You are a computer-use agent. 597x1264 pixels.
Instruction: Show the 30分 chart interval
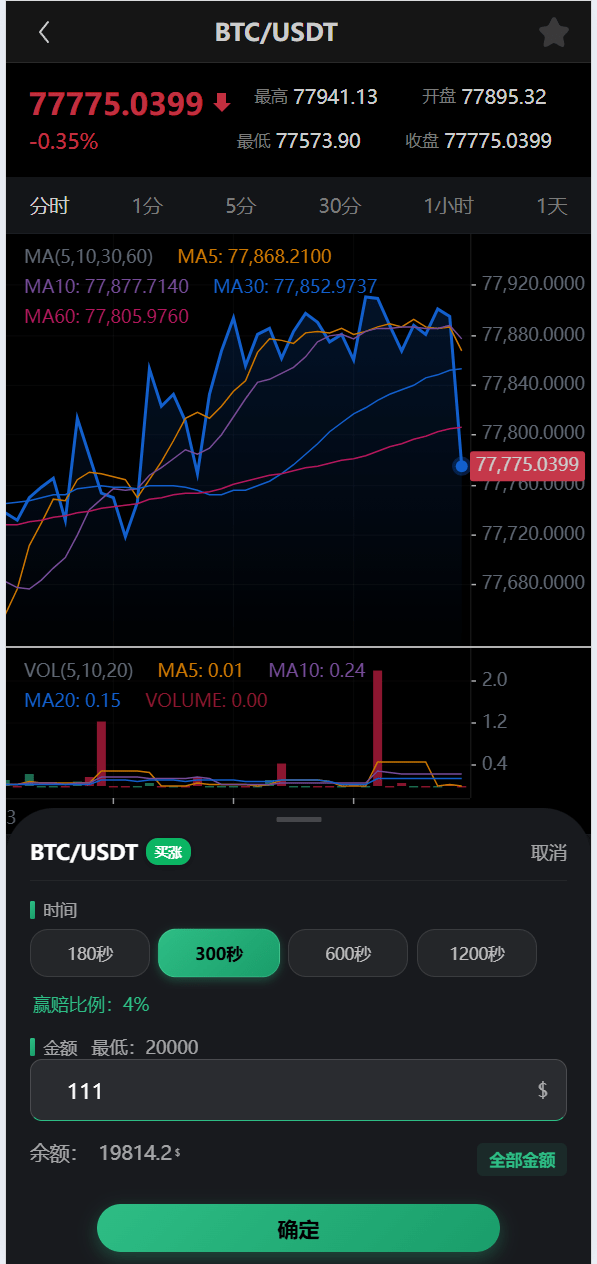[340, 206]
